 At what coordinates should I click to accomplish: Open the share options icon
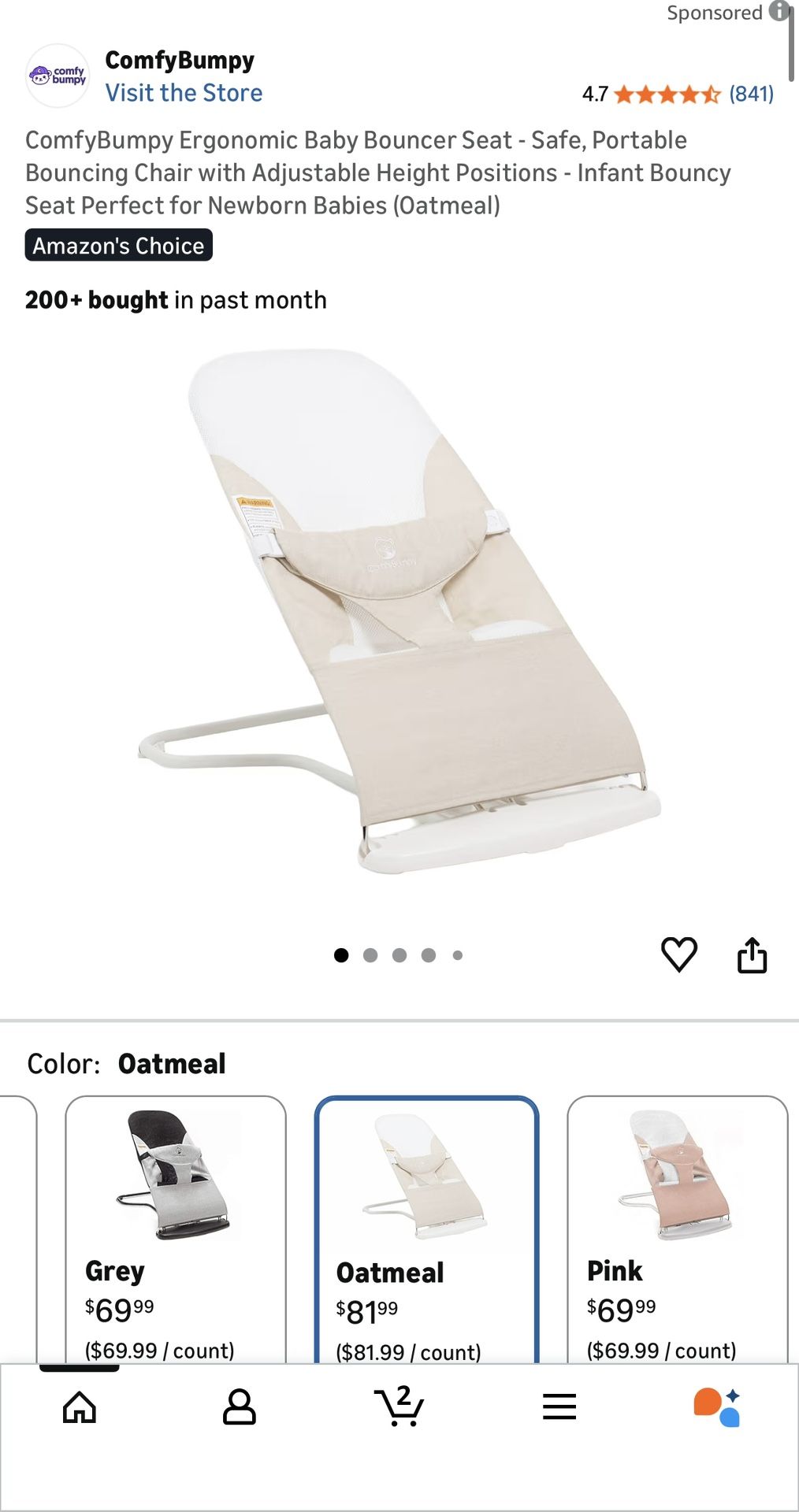point(751,956)
